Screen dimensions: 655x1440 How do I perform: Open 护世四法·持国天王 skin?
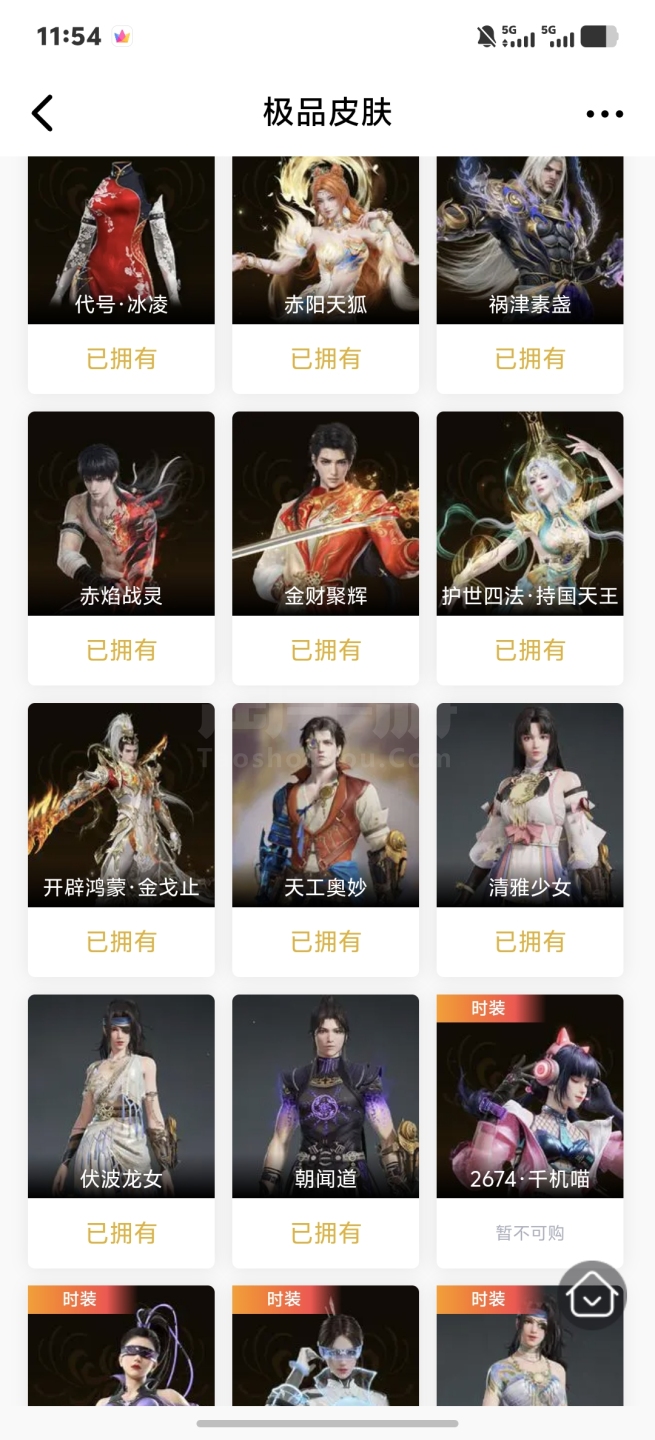(530, 515)
